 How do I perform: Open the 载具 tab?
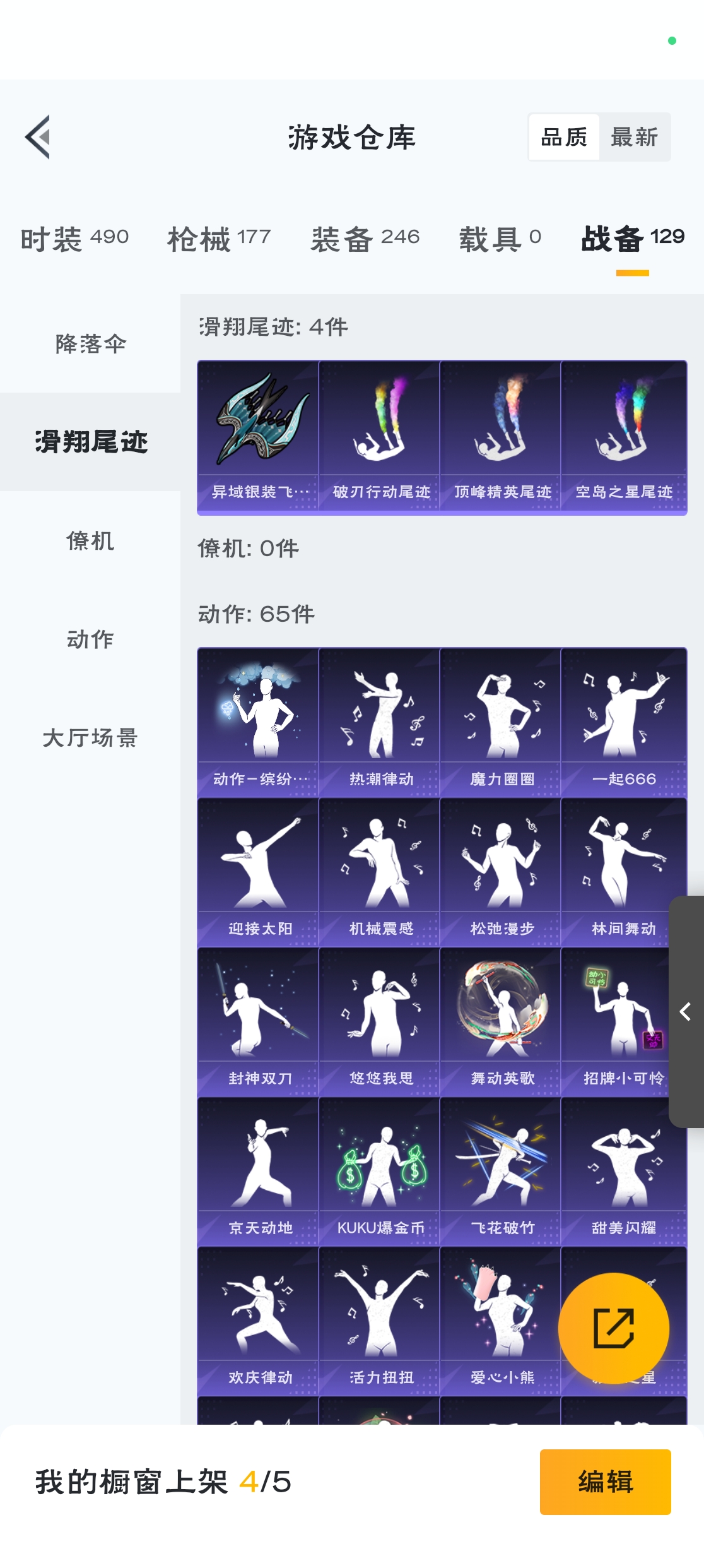[x=500, y=239]
